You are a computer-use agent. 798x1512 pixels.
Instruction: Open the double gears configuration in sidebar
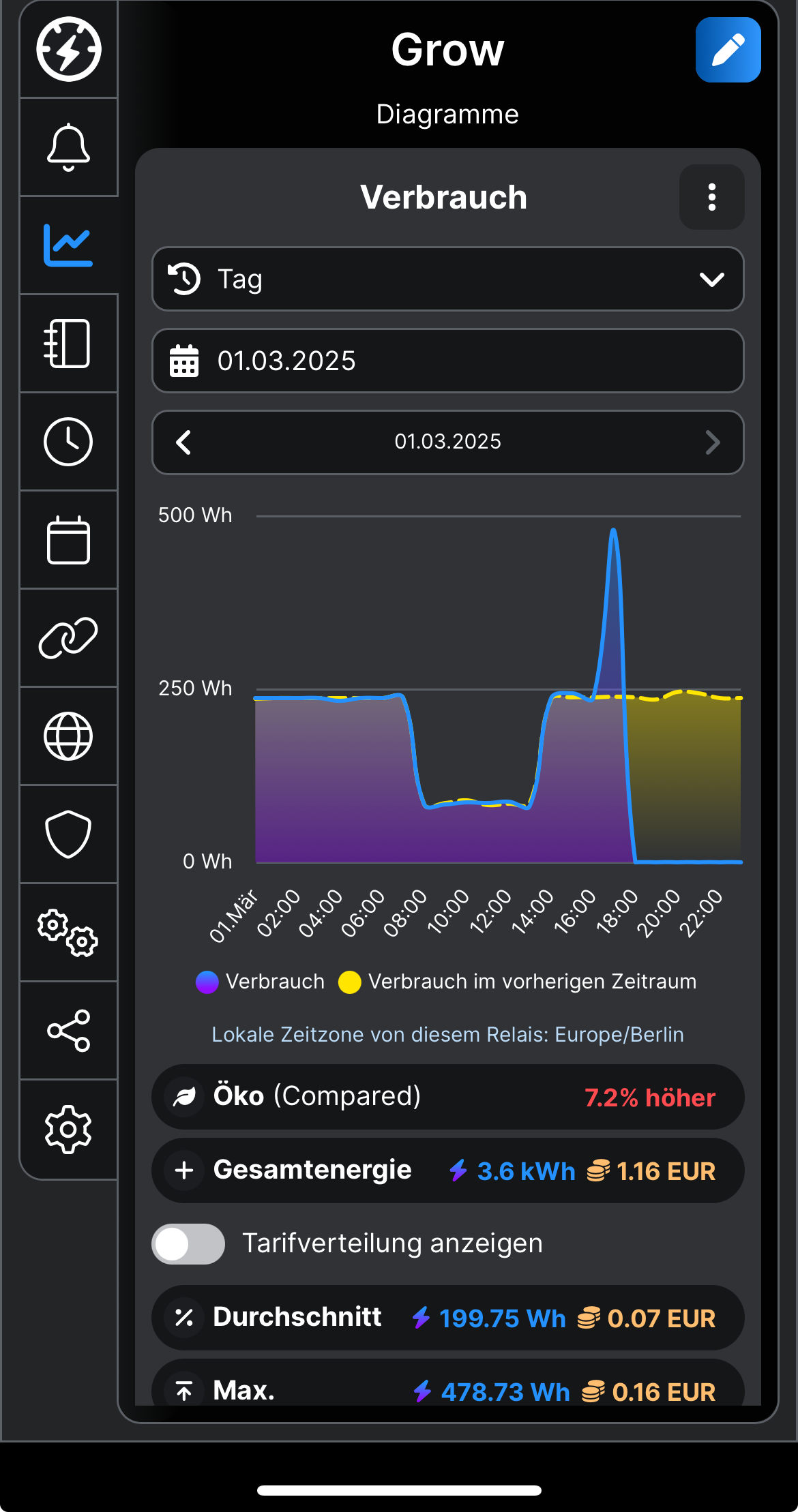coord(68,933)
